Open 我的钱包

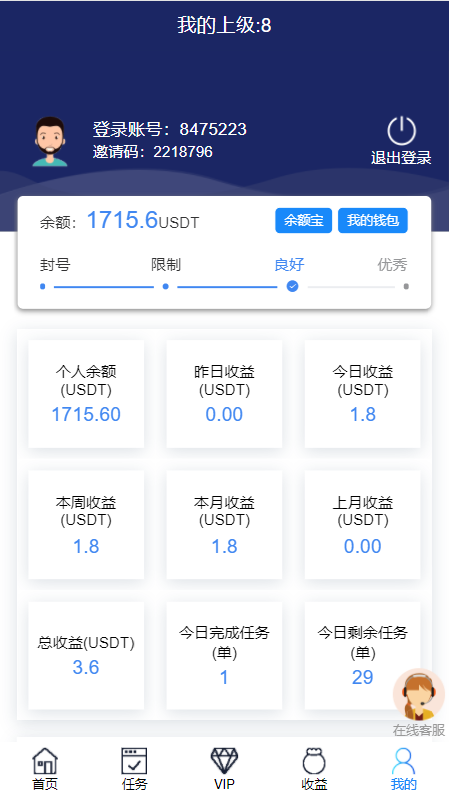point(373,221)
